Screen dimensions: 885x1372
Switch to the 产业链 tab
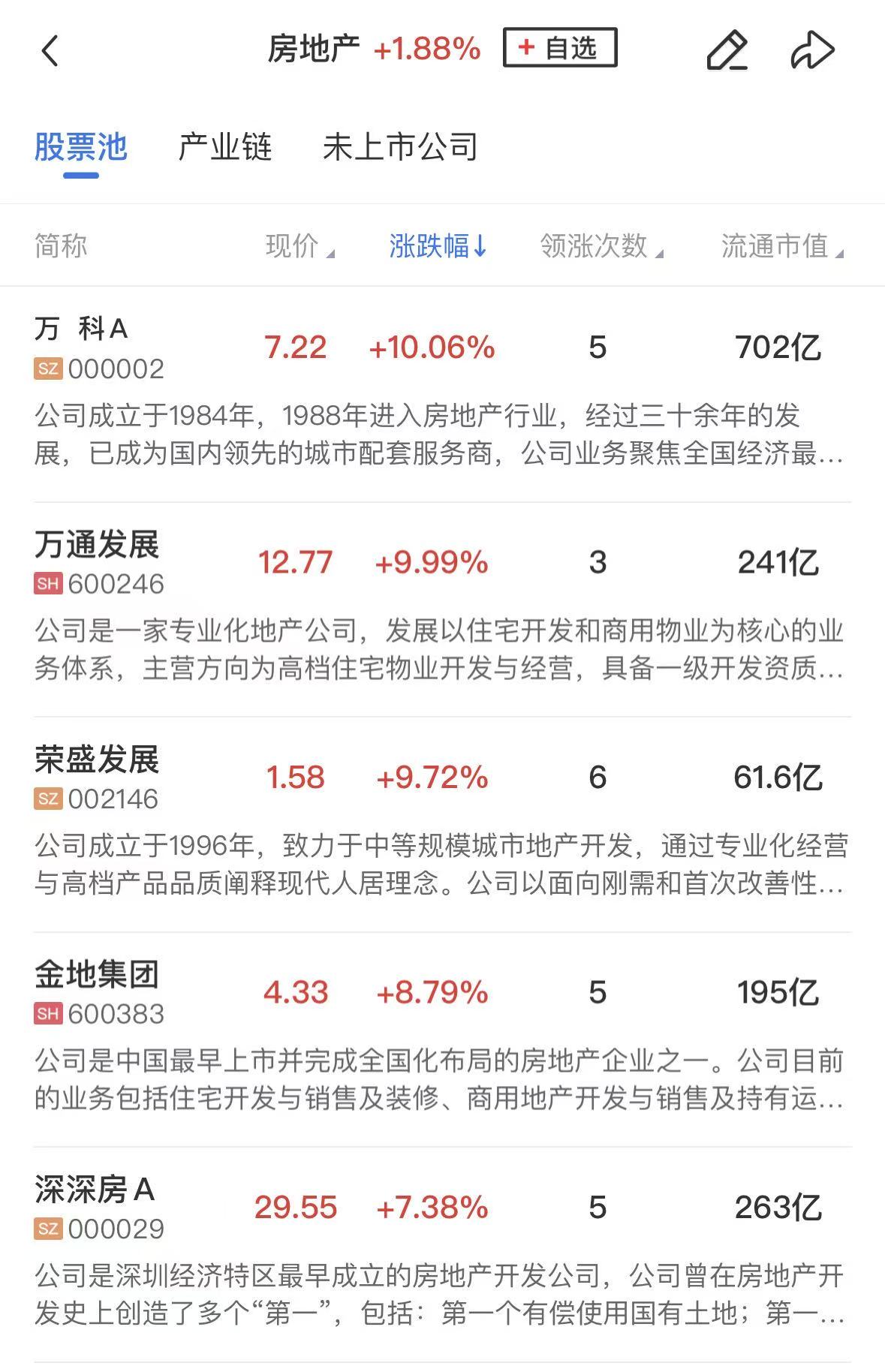[x=225, y=147]
